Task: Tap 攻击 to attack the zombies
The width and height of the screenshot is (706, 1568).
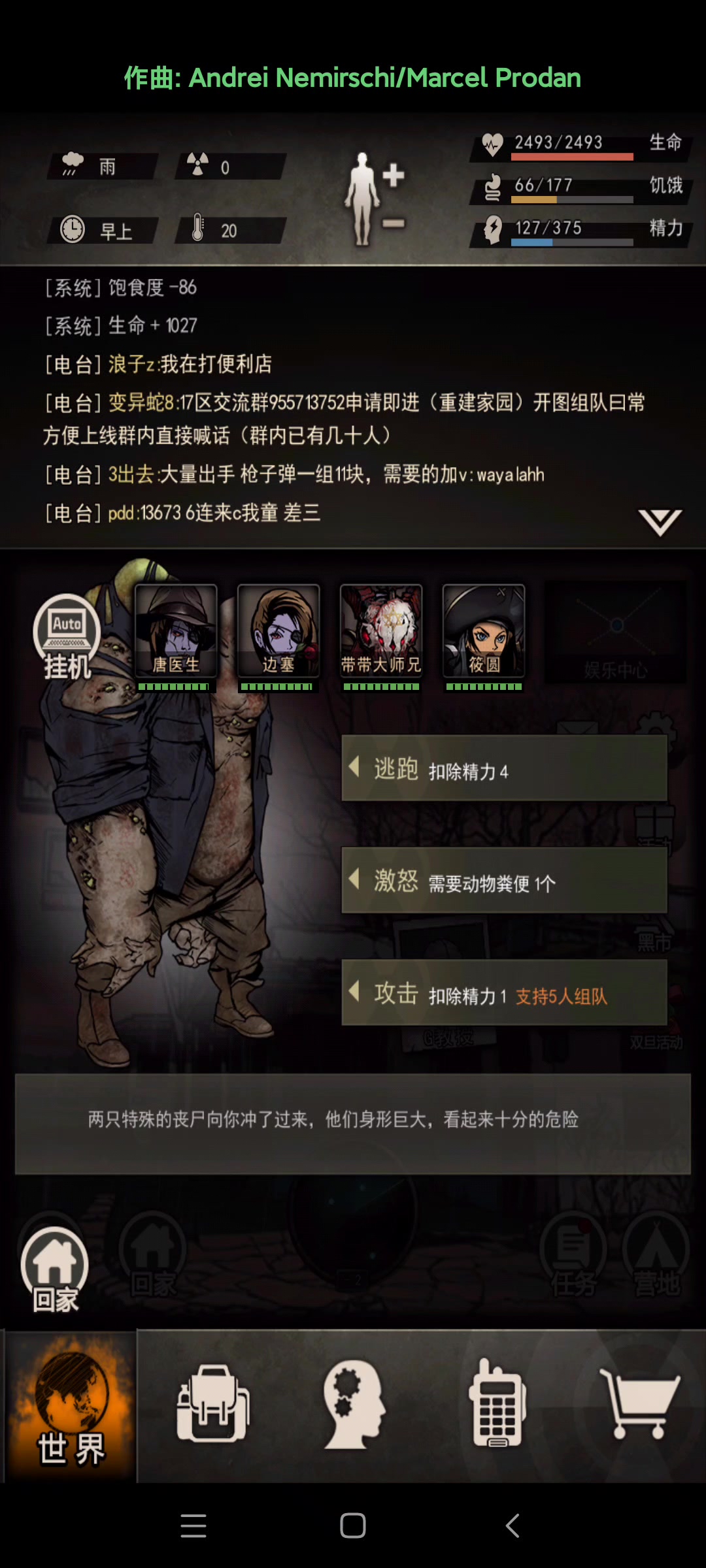Action: pos(503,993)
